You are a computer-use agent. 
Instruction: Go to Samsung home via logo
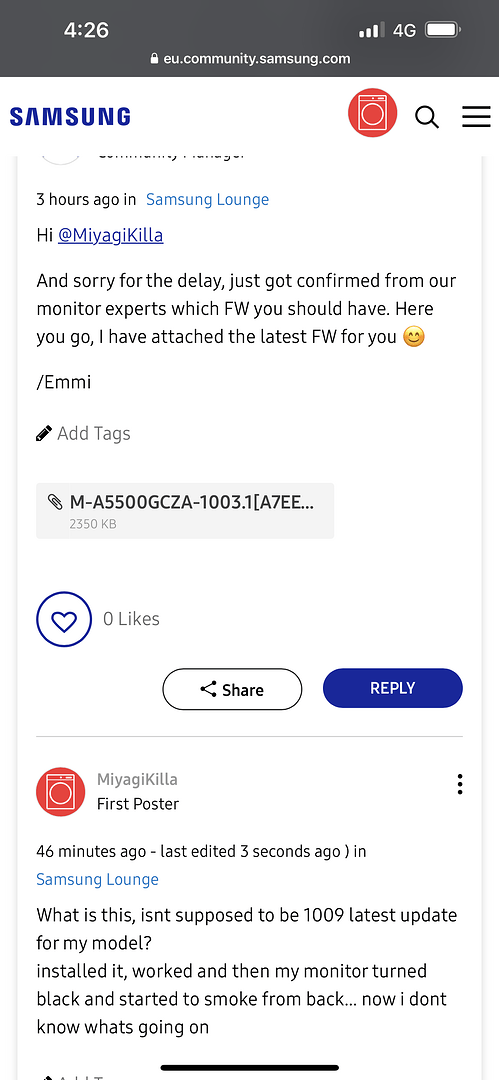coord(70,116)
